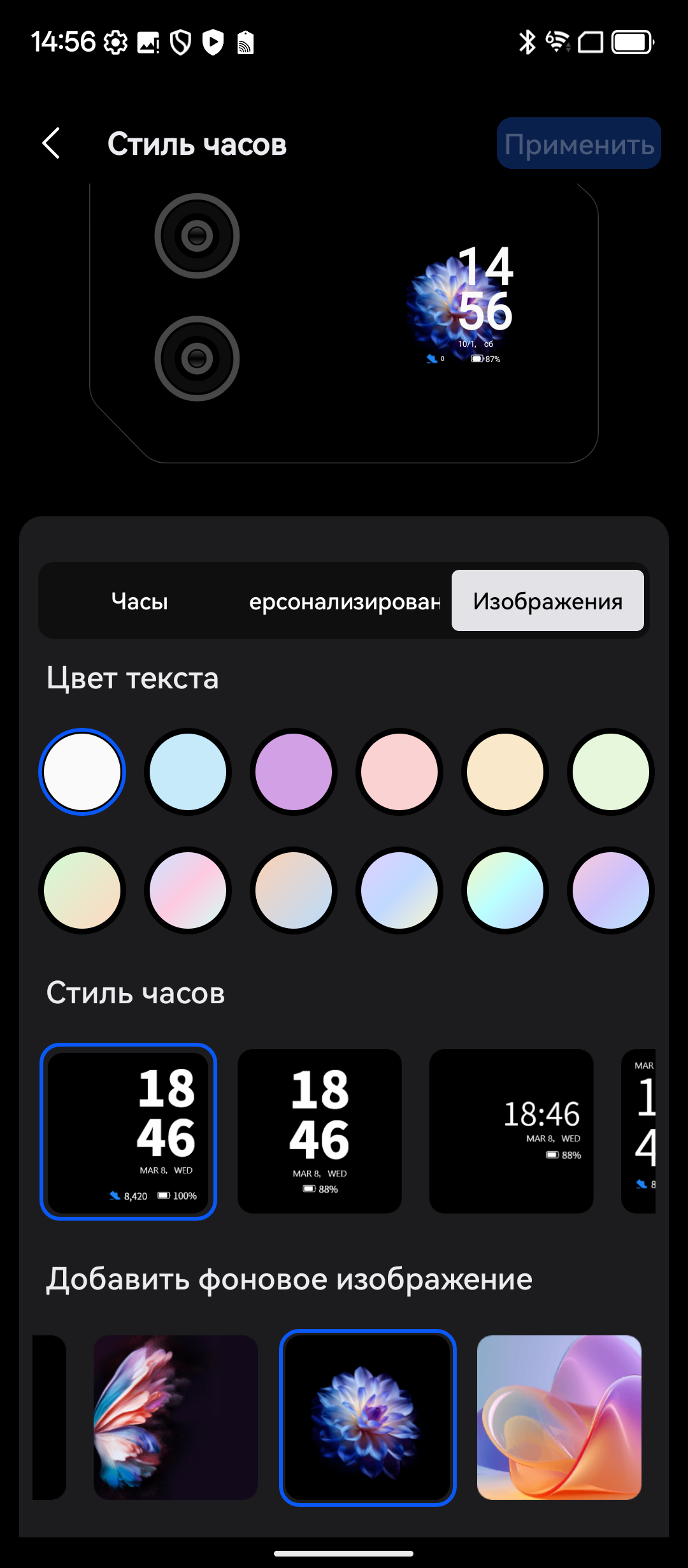Select the Изображения tab
Image resolution: width=688 pixels, height=1568 pixels.
(x=547, y=601)
